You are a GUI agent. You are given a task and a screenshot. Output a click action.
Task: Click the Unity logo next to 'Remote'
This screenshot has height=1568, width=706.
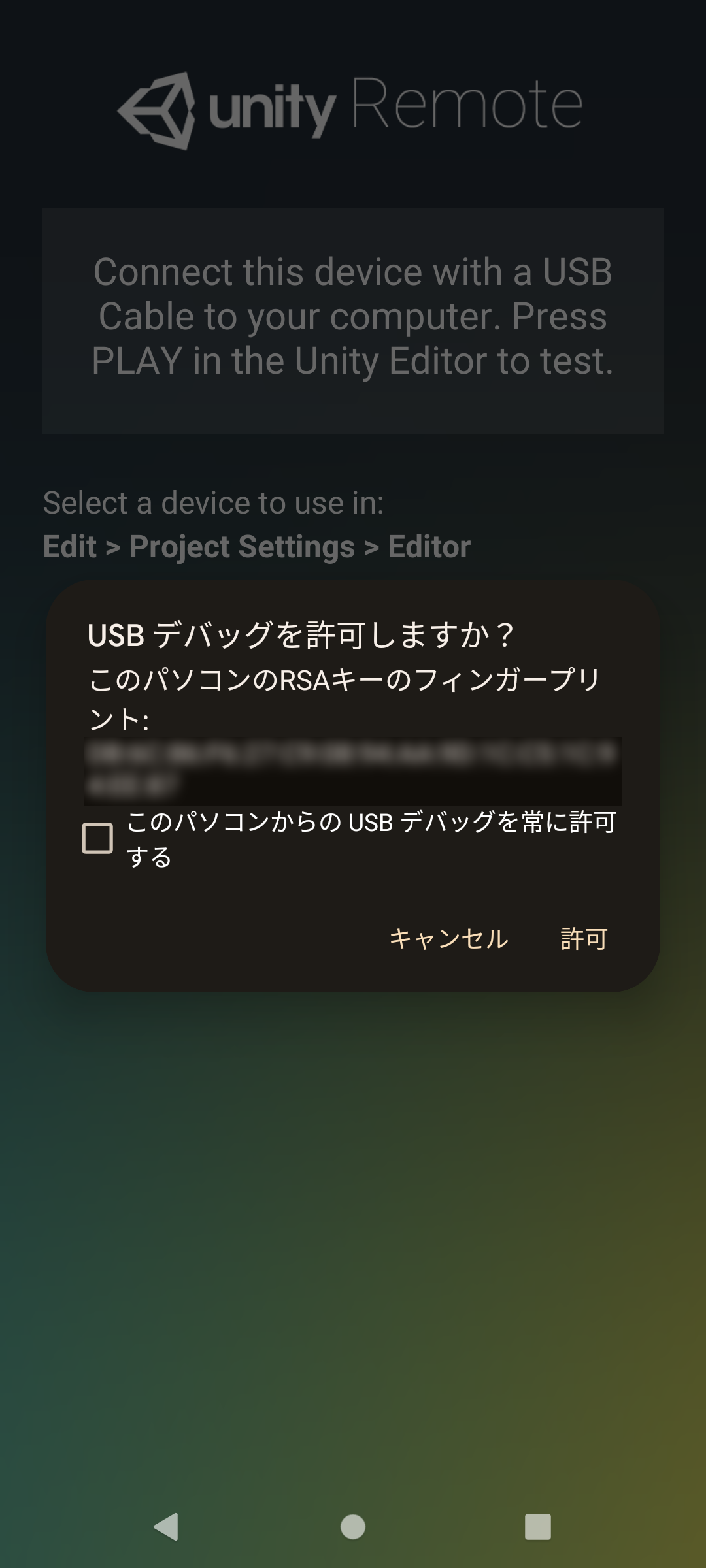coord(160,106)
